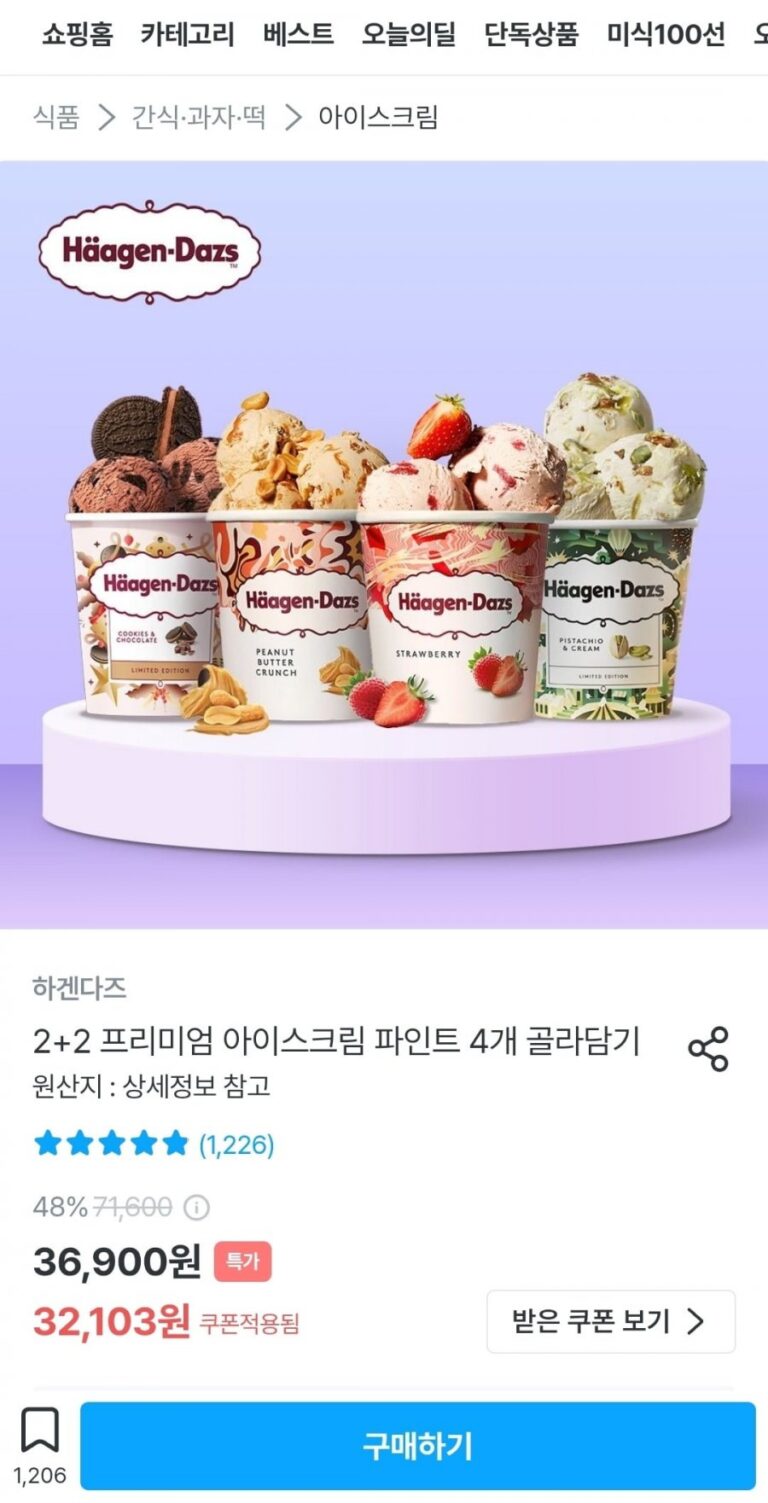Open 간식·과자·떡 breadcrumb category
Image resolution: width=768 pixels, height=1503 pixels.
pyautogui.click(x=199, y=118)
